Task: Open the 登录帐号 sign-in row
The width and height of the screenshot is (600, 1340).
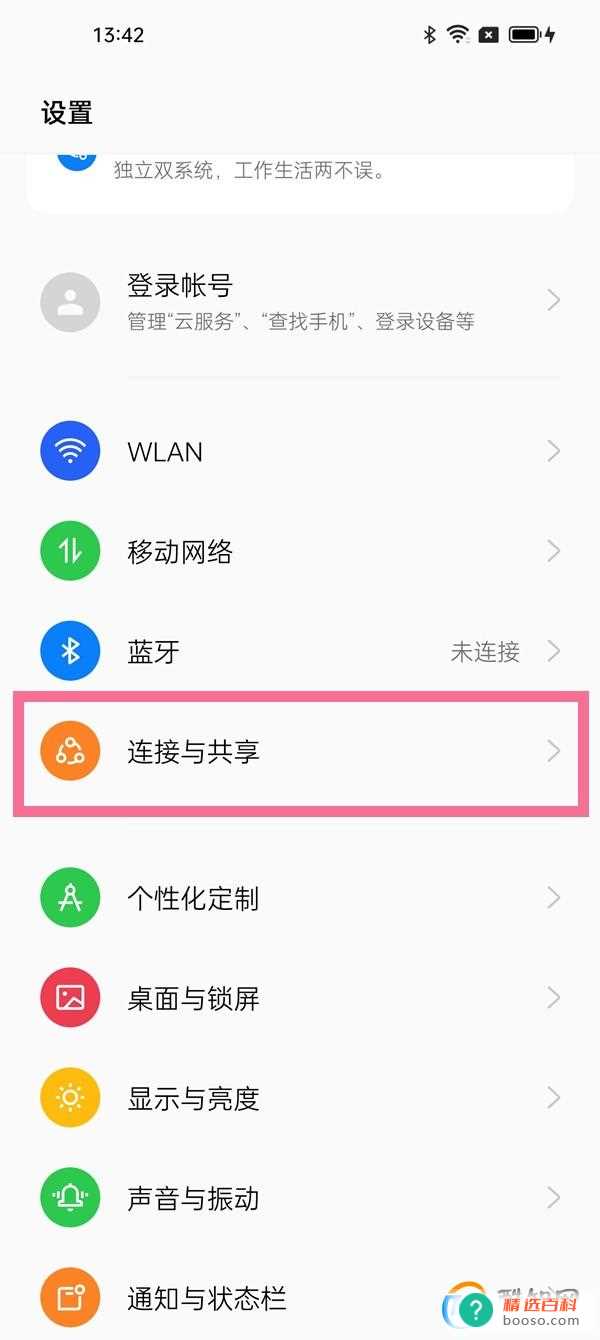Action: (x=300, y=302)
